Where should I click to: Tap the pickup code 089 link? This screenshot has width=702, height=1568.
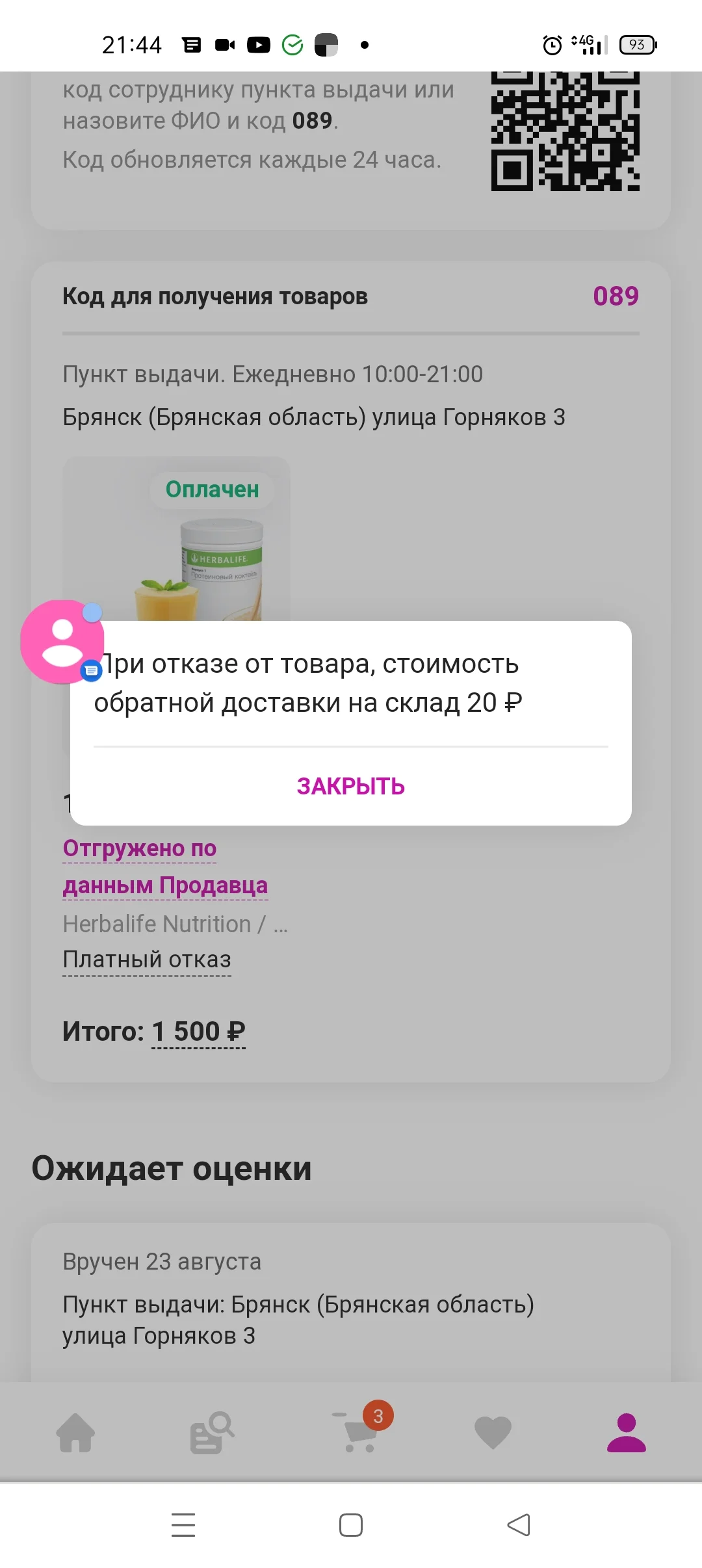[x=616, y=295]
